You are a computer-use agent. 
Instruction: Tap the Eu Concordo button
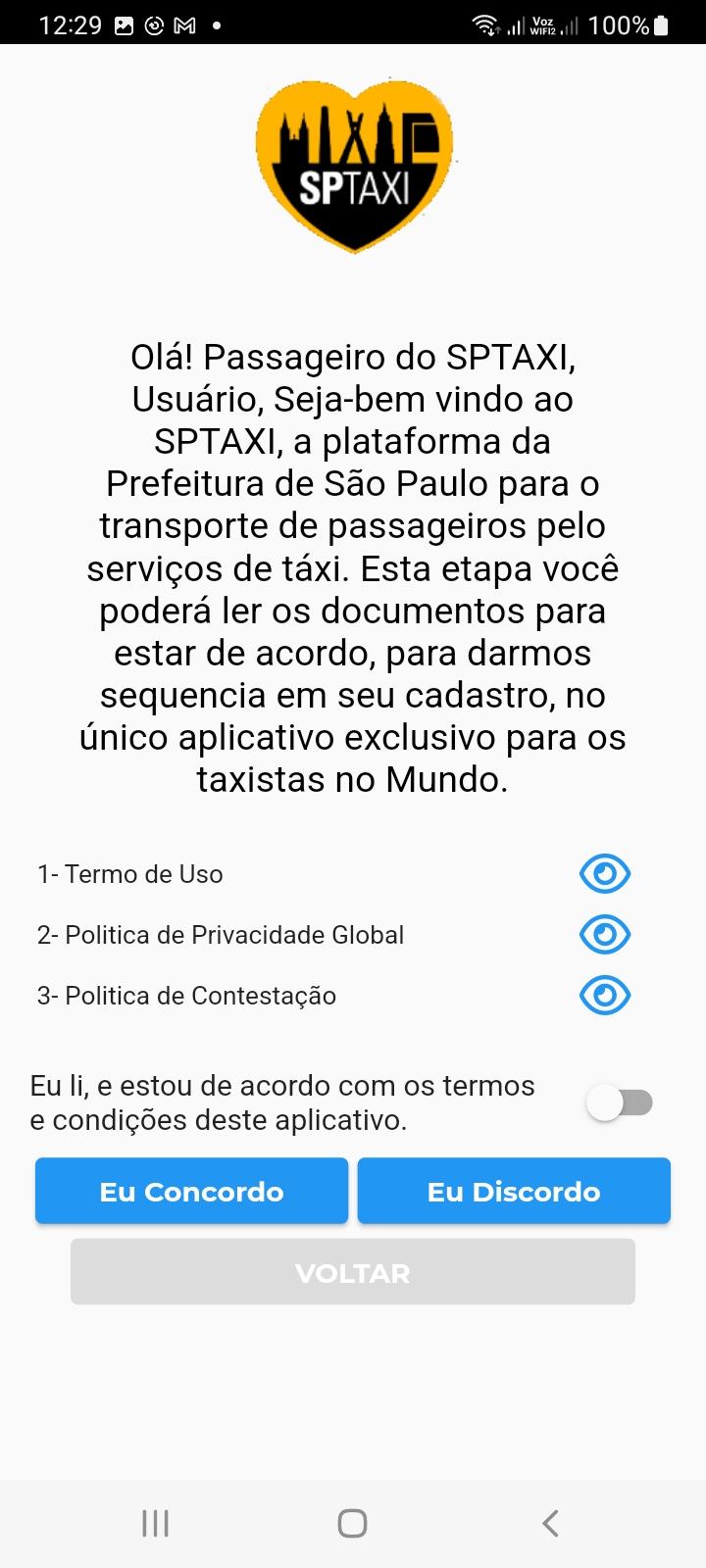192,1191
